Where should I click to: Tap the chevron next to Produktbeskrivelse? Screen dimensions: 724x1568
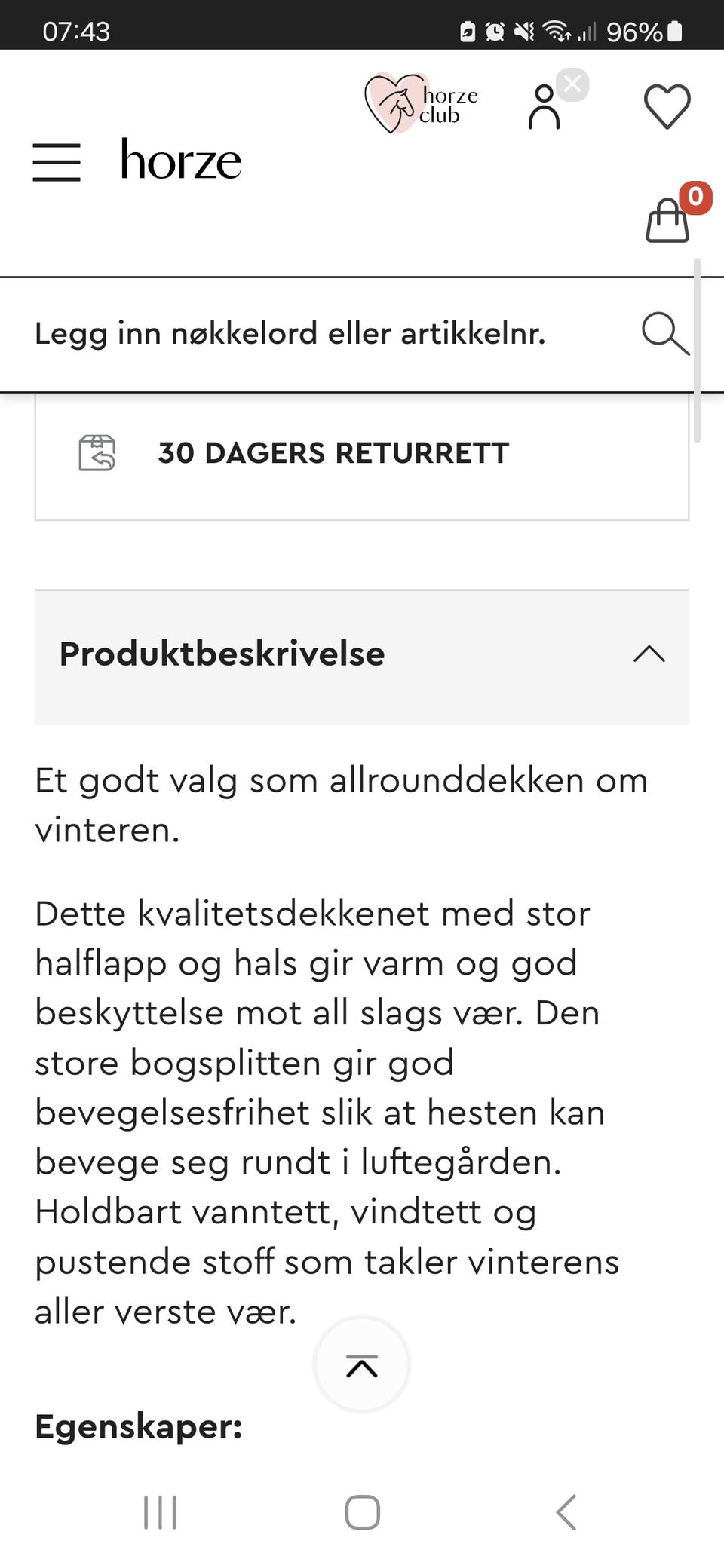click(647, 655)
